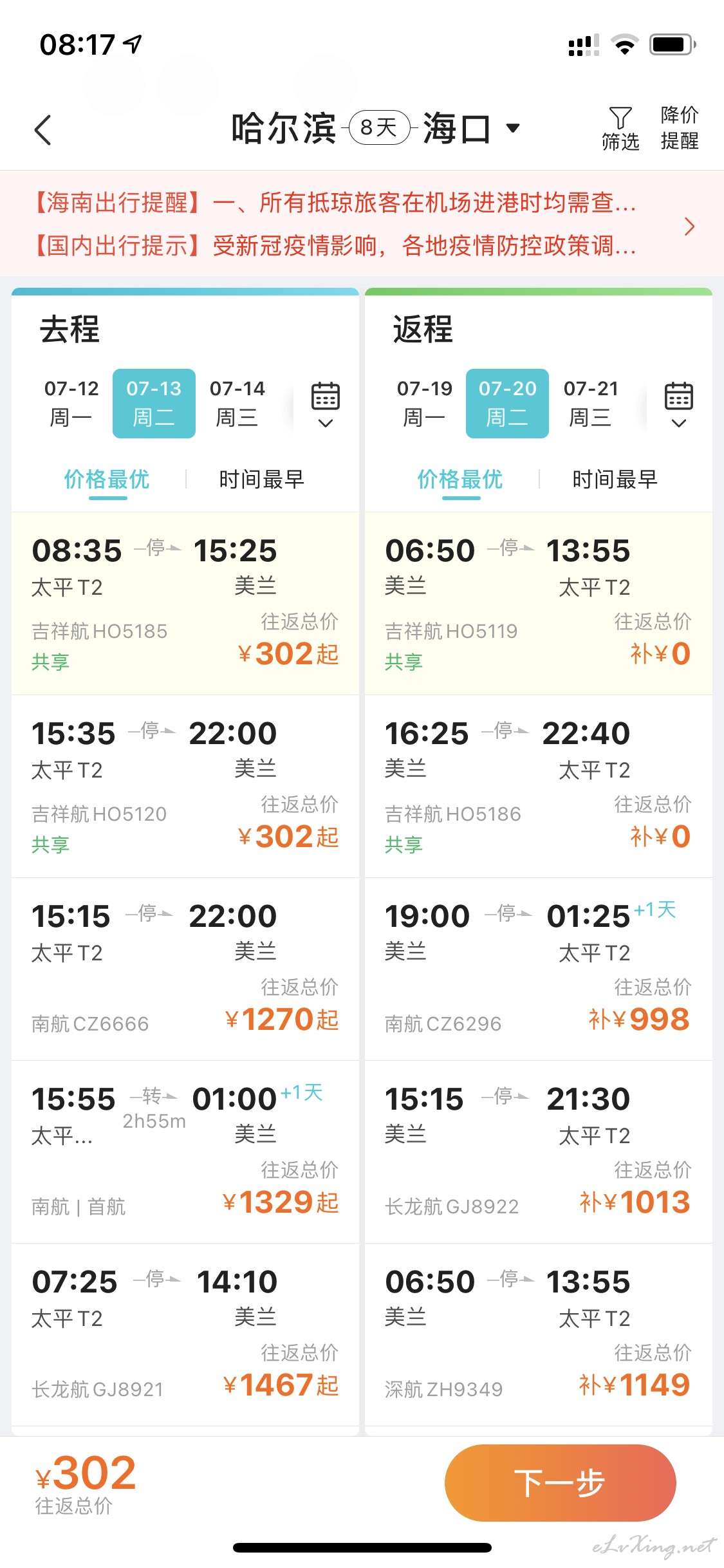Open the 筛选 filter options

pyautogui.click(x=620, y=129)
